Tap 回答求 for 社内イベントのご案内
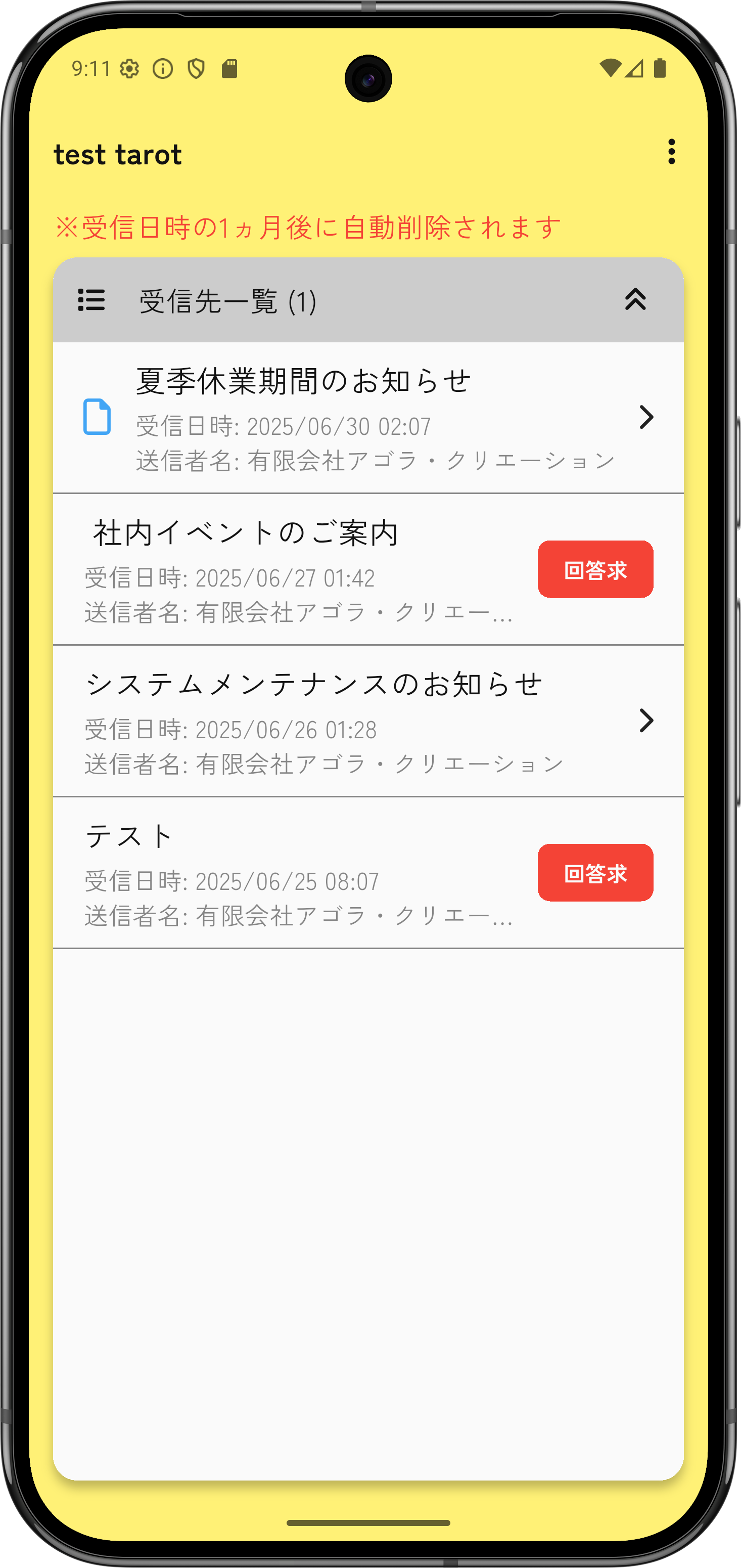Viewport: 741px width, 1568px height. 595,570
